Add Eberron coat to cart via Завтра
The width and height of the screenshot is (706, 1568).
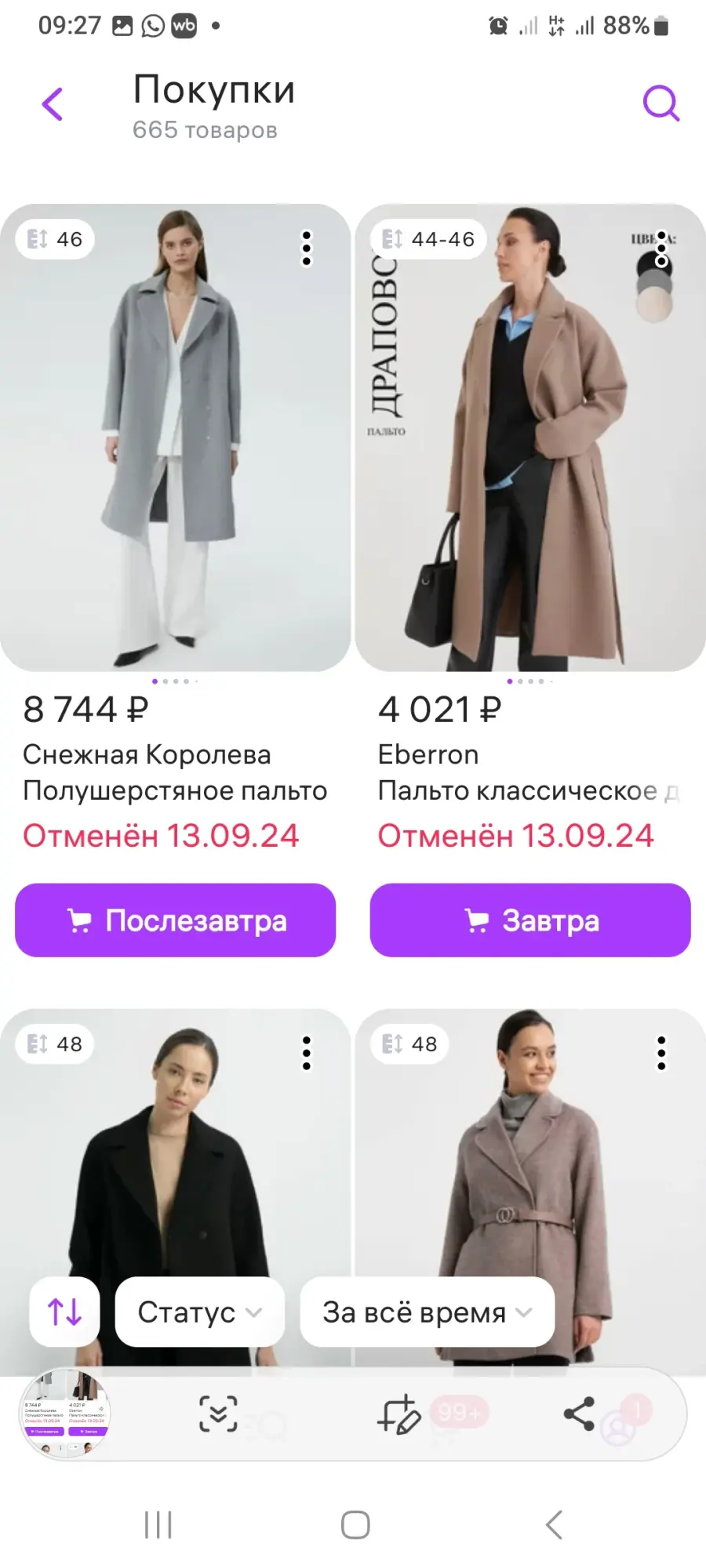(530, 920)
